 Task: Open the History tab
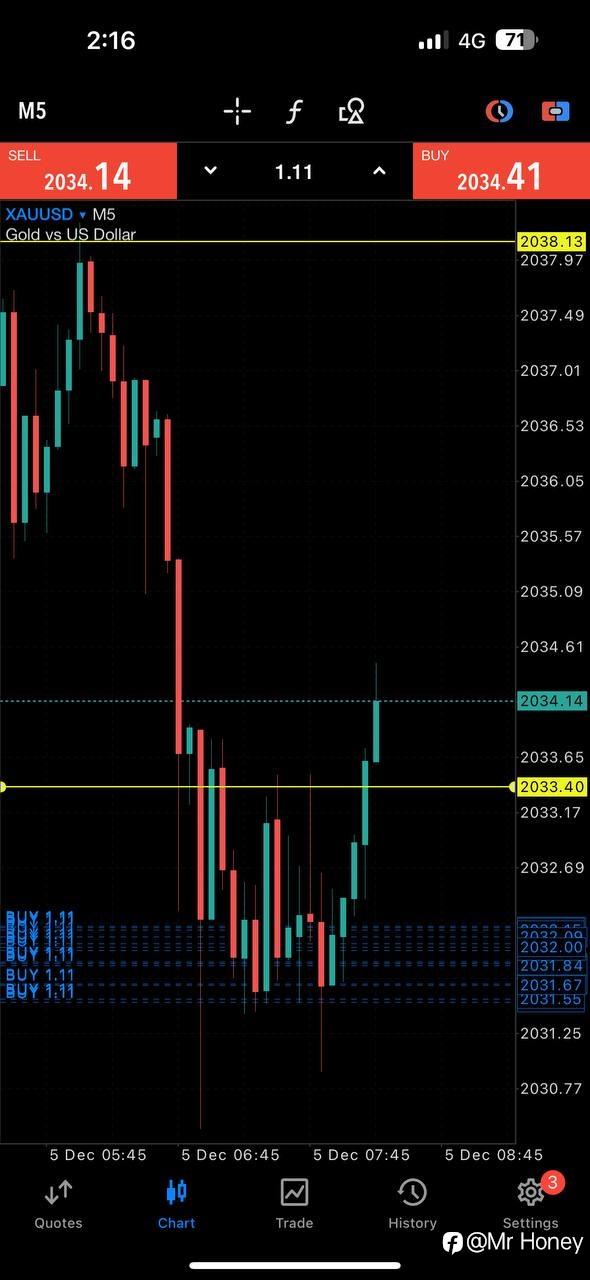pyautogui.click(x=412, y=1203)
